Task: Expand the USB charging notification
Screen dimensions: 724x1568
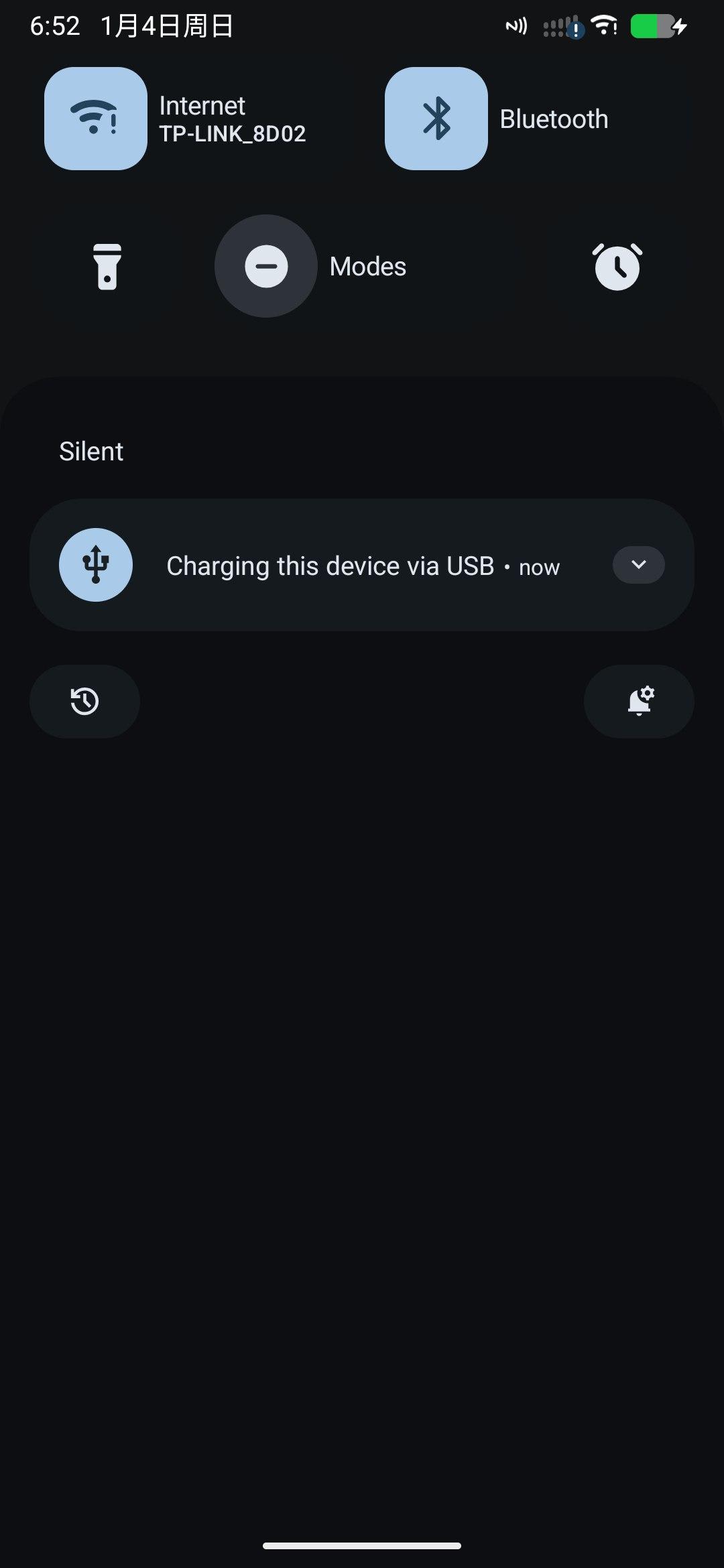Action: point(638,565)
